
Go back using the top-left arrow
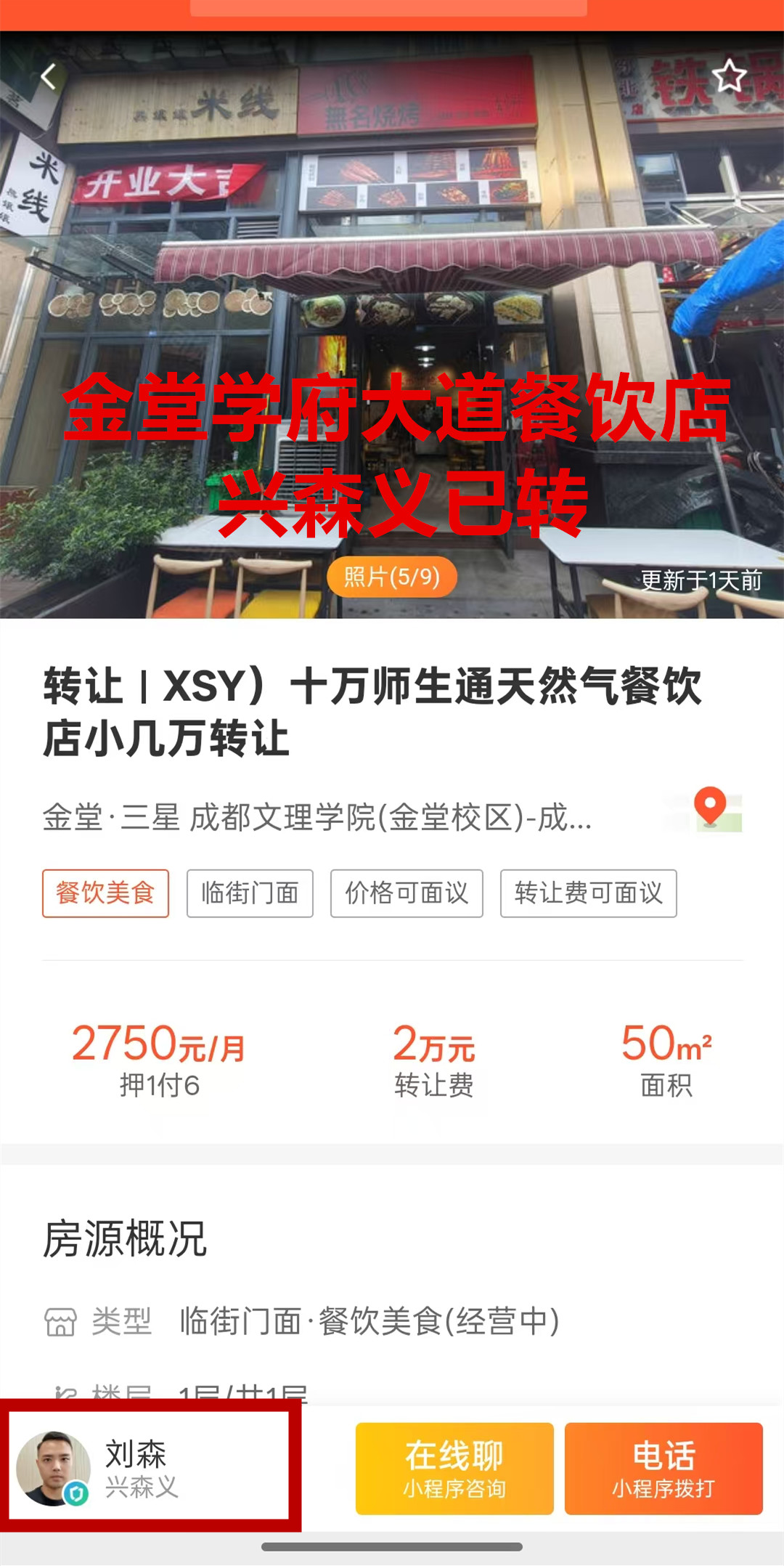click(x=49, y=76)
